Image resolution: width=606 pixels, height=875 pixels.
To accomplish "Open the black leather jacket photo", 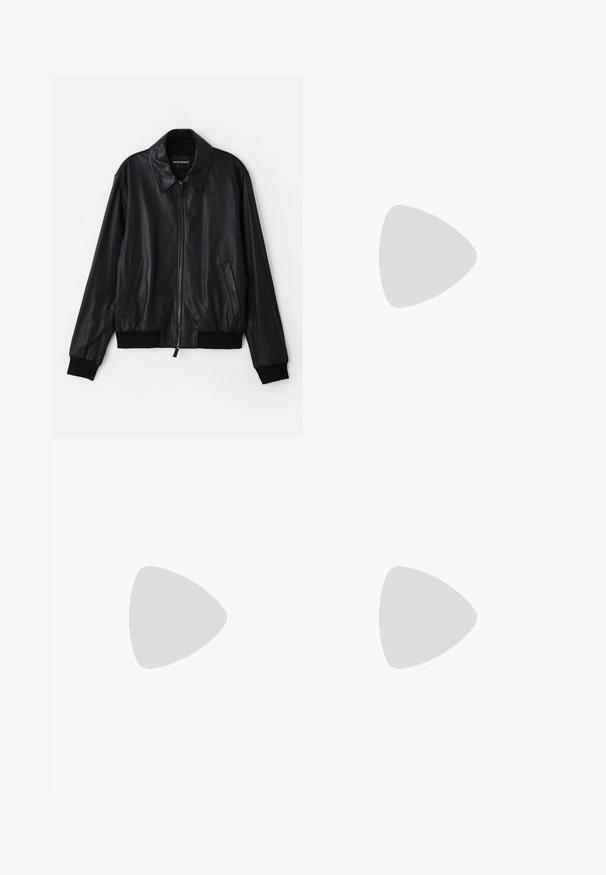I will point(178,256).
